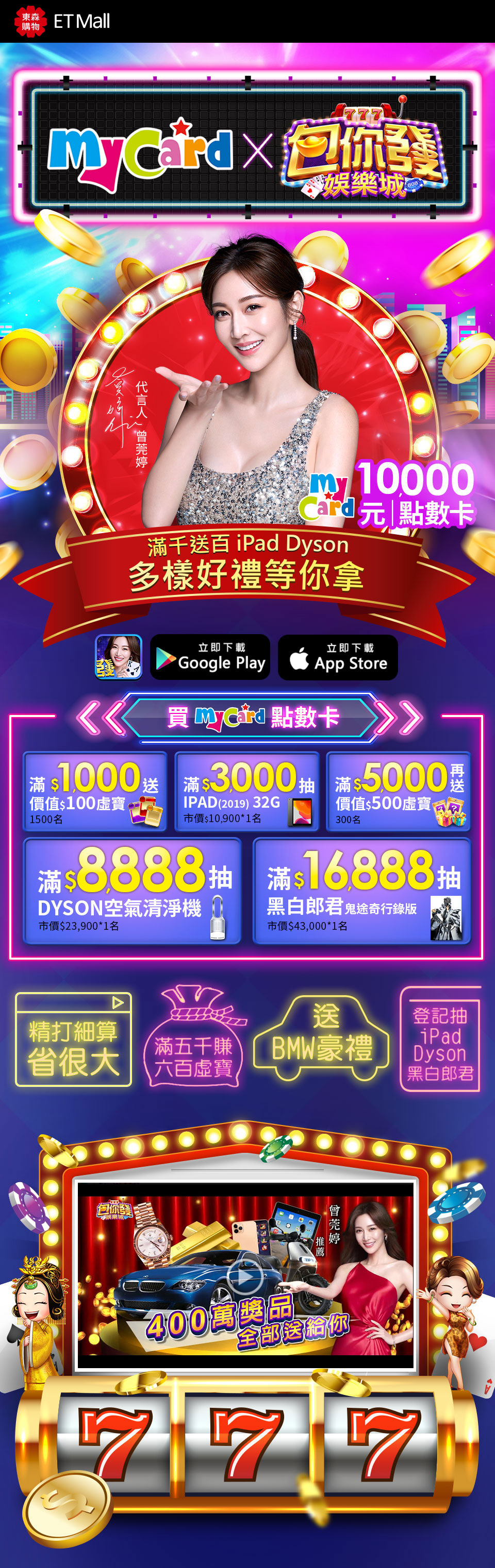The height and width of the screenshot is (1568, 495).
Task: Download the game from Google Play
Action: [210, 657]
